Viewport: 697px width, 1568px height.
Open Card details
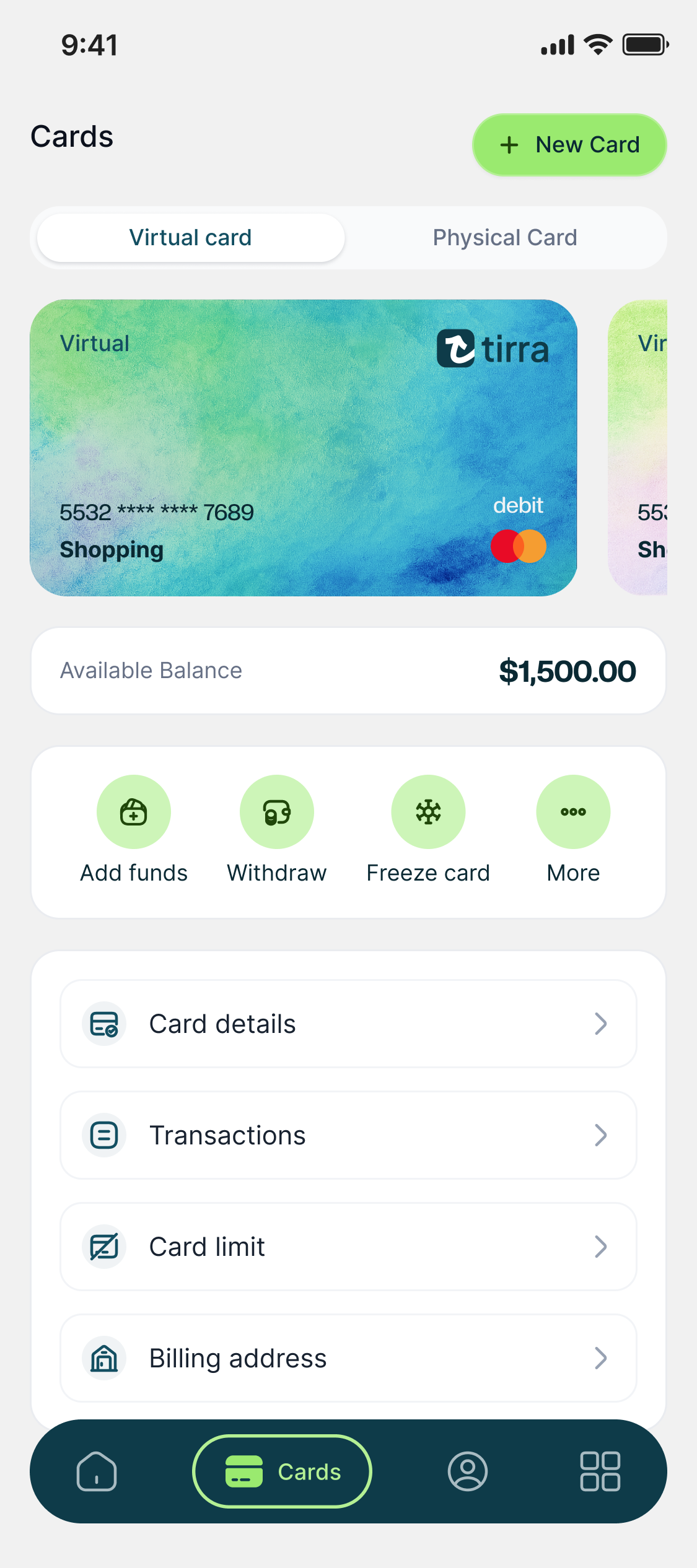pyautogui.click(x=348, y=1024)
